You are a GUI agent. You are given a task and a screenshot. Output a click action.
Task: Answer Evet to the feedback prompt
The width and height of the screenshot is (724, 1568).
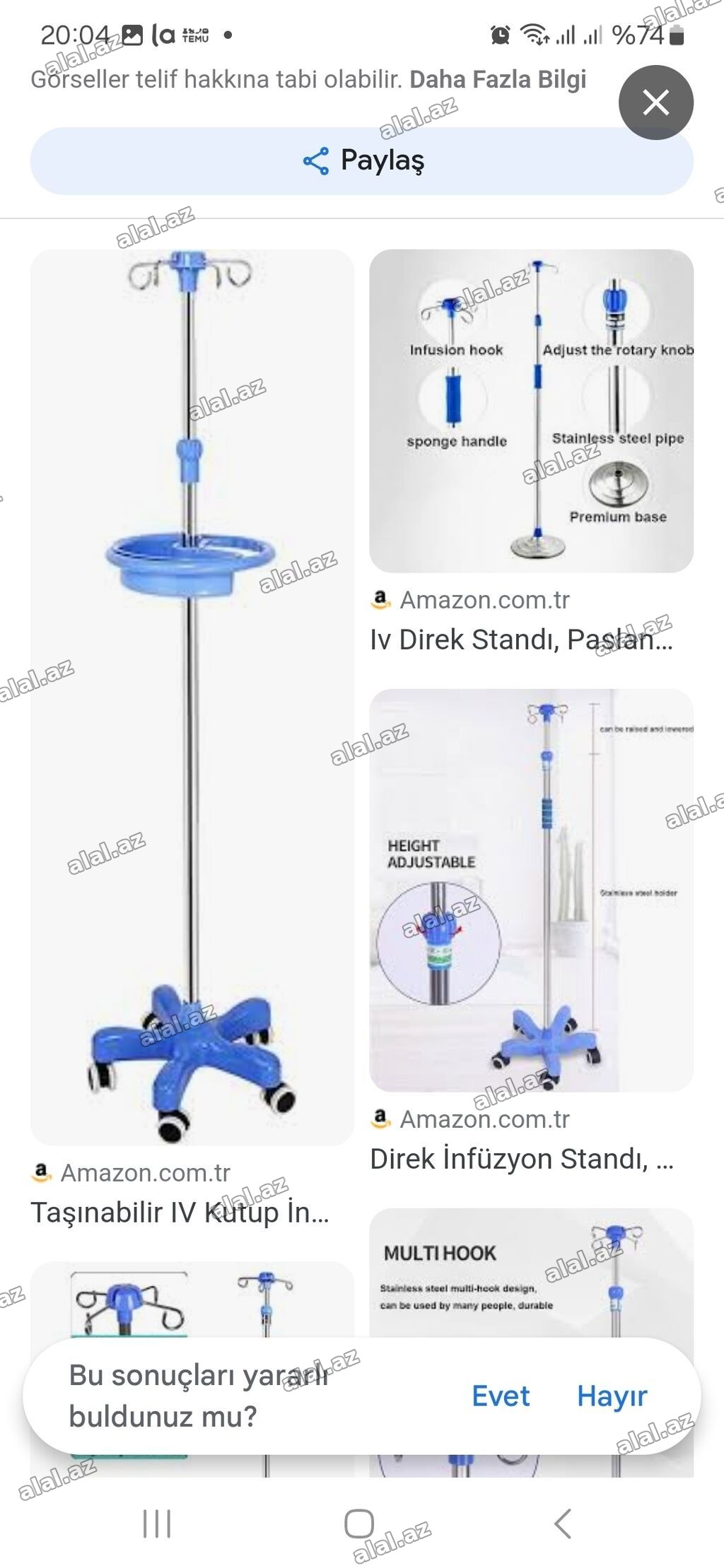(x=501, y=1396)
